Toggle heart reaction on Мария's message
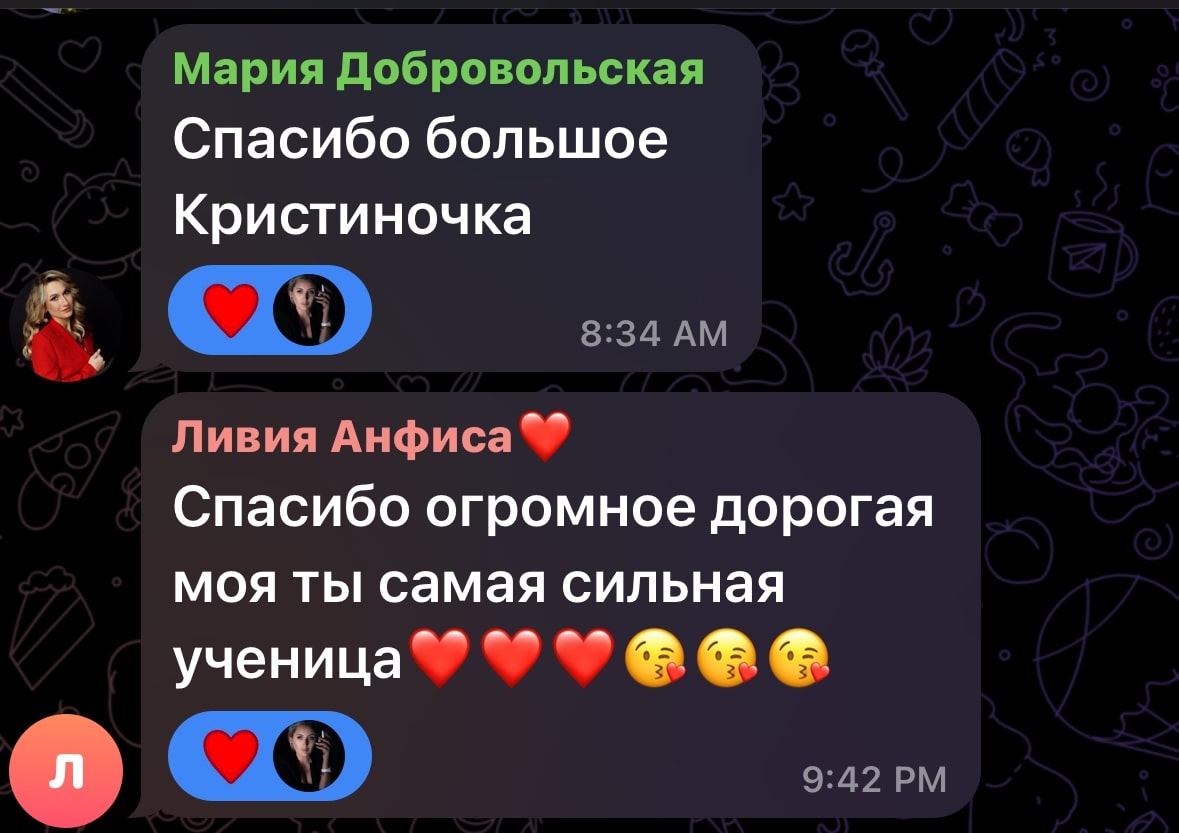Image resolution: width=1179 pixels, height=833 pixels. (x=232, y=311)
